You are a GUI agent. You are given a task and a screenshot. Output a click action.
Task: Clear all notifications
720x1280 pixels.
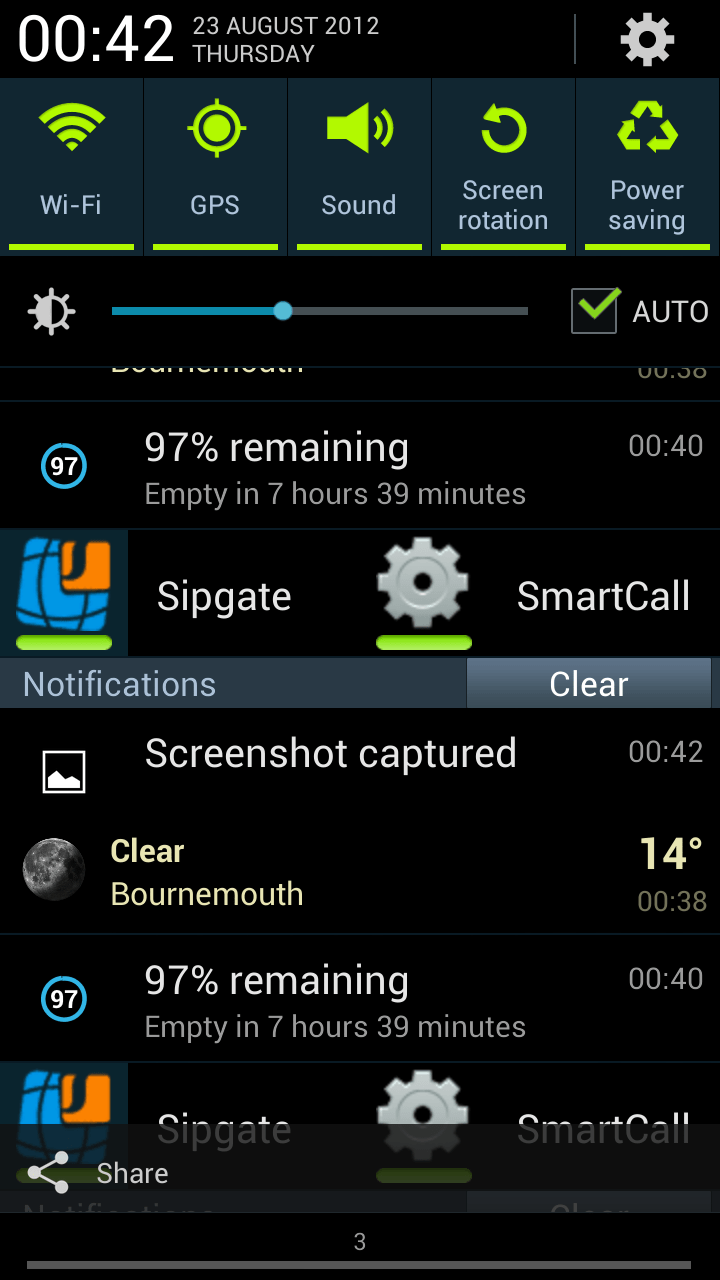pyautogui.click(x=589, y=684)
